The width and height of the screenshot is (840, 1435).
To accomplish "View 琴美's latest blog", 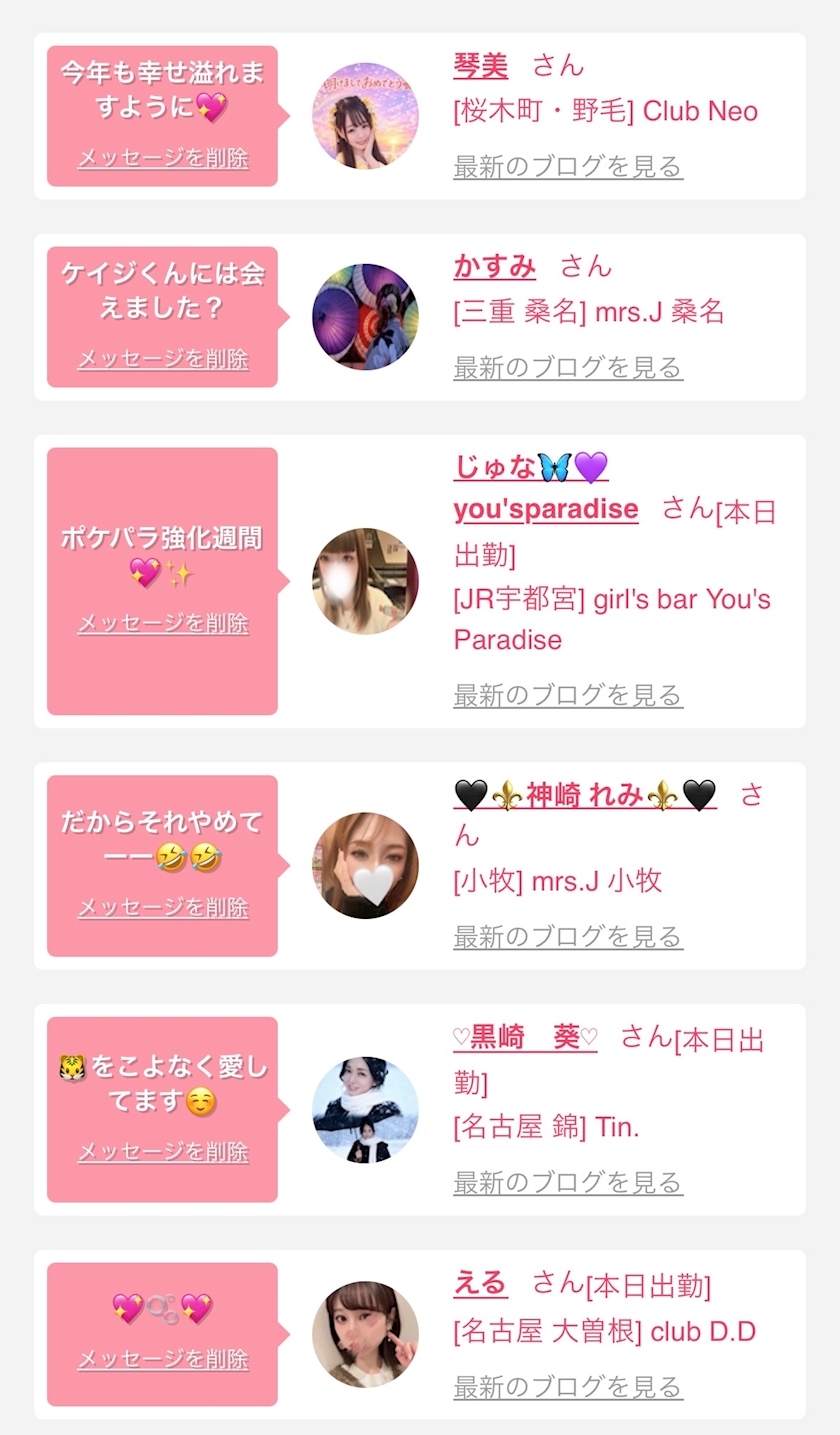I will 567,166.
